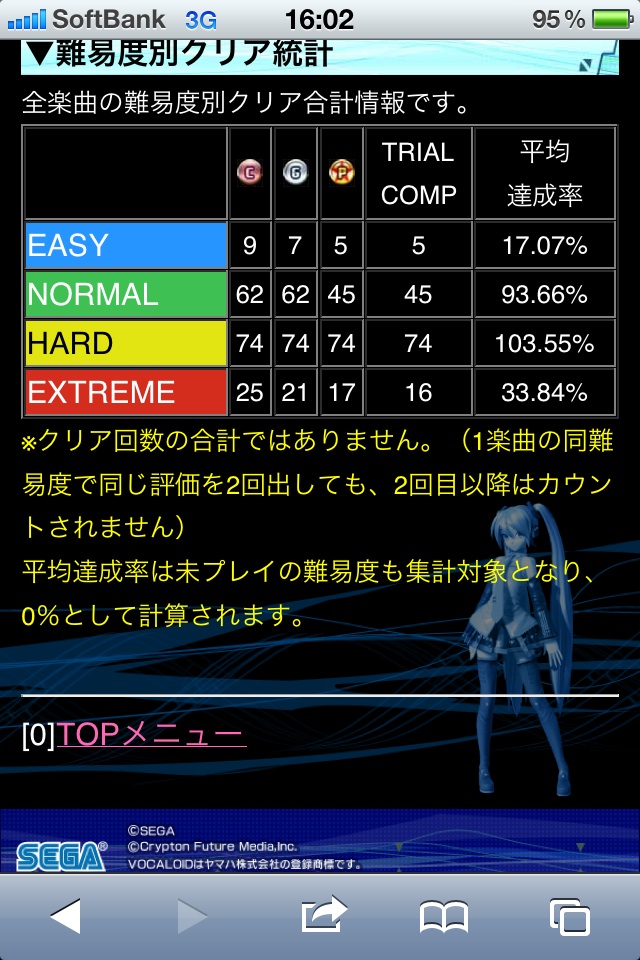Open the share action menu
Screen dimensions: 640x960
[x=322, y=913]
